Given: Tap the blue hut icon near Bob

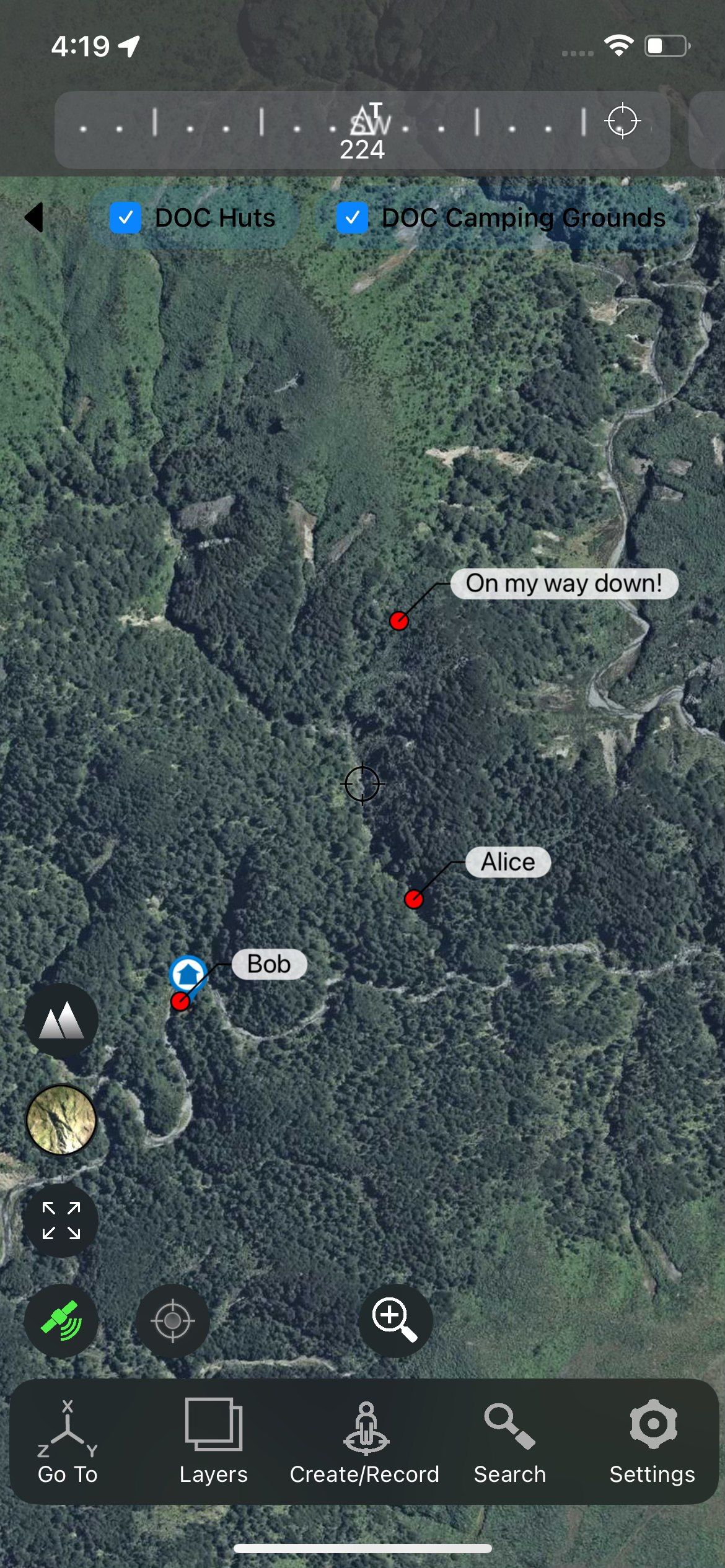Looking at the screenshot, I should tap(188, 973).
